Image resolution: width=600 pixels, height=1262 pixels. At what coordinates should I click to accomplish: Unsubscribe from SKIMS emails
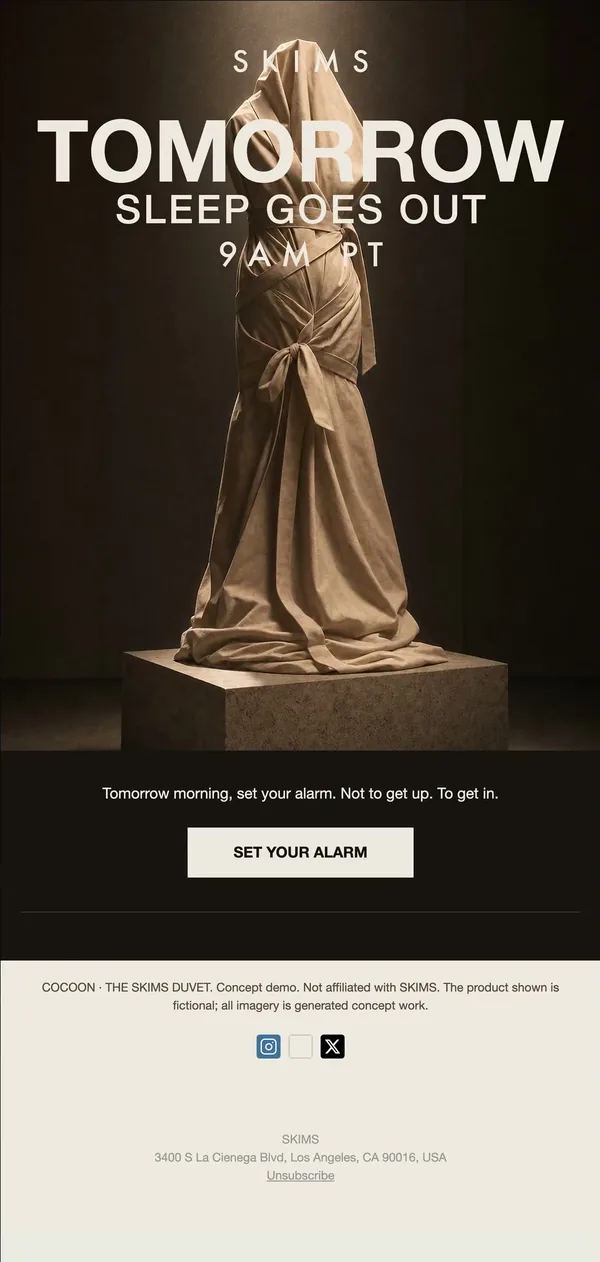pos(300,1175)
